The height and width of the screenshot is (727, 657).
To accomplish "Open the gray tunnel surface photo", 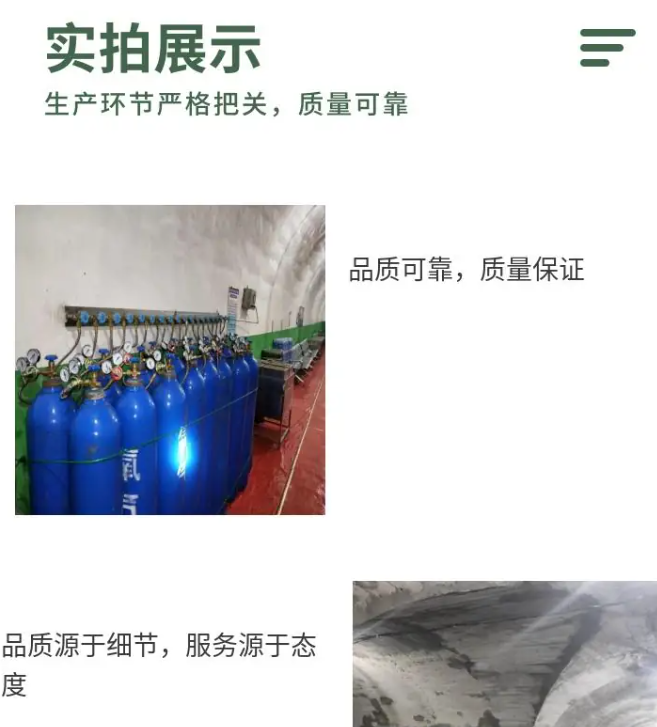I will click(x=504, y=654).
